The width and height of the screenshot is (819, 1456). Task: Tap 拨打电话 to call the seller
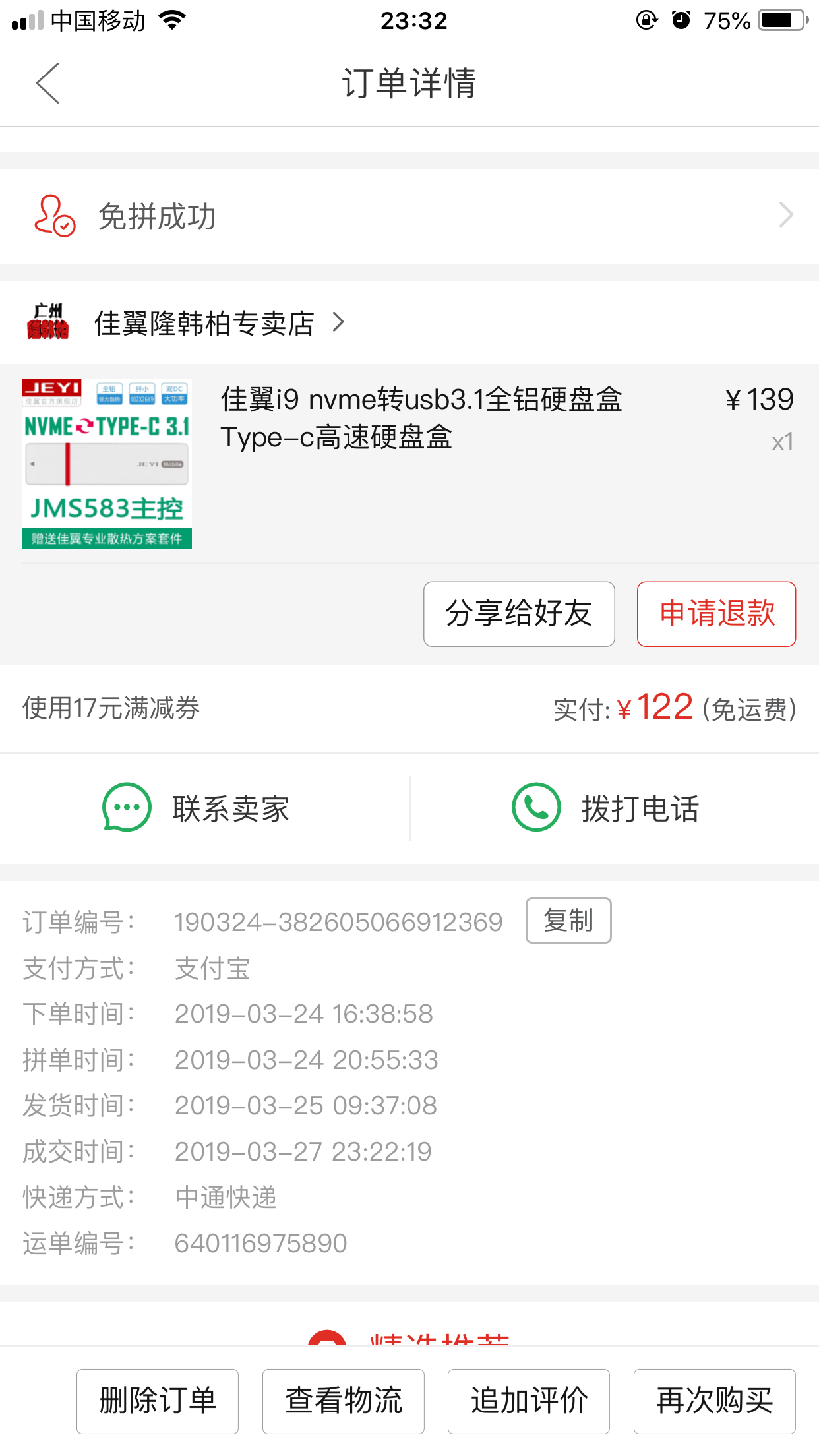(x=607, y=808)
